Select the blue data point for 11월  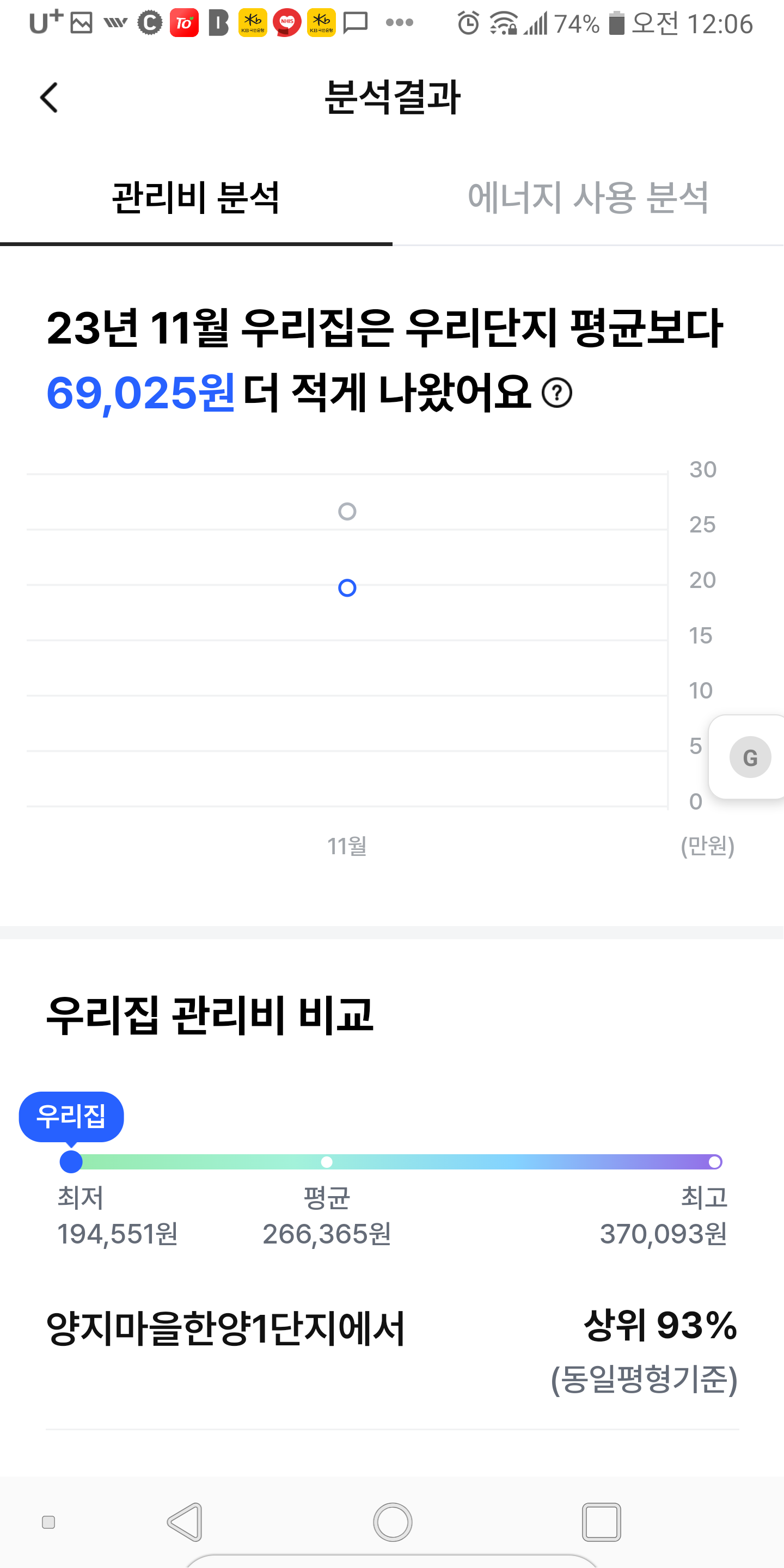[x=347, y=588]
